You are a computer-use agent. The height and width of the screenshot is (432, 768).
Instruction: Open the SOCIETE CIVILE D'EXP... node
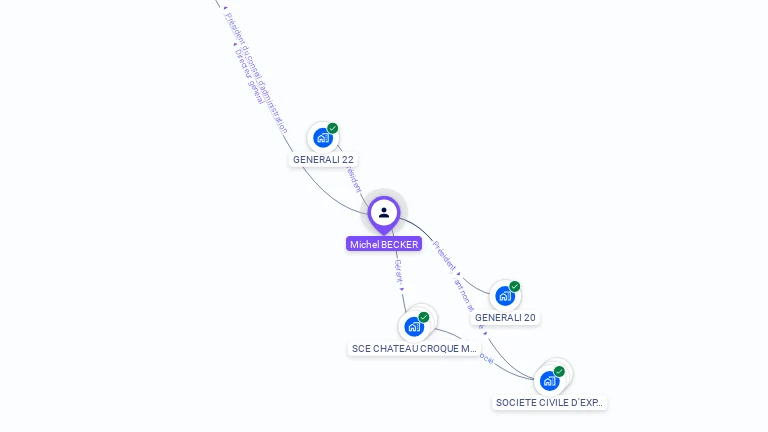pyautogui.click(x=549, y=381)
